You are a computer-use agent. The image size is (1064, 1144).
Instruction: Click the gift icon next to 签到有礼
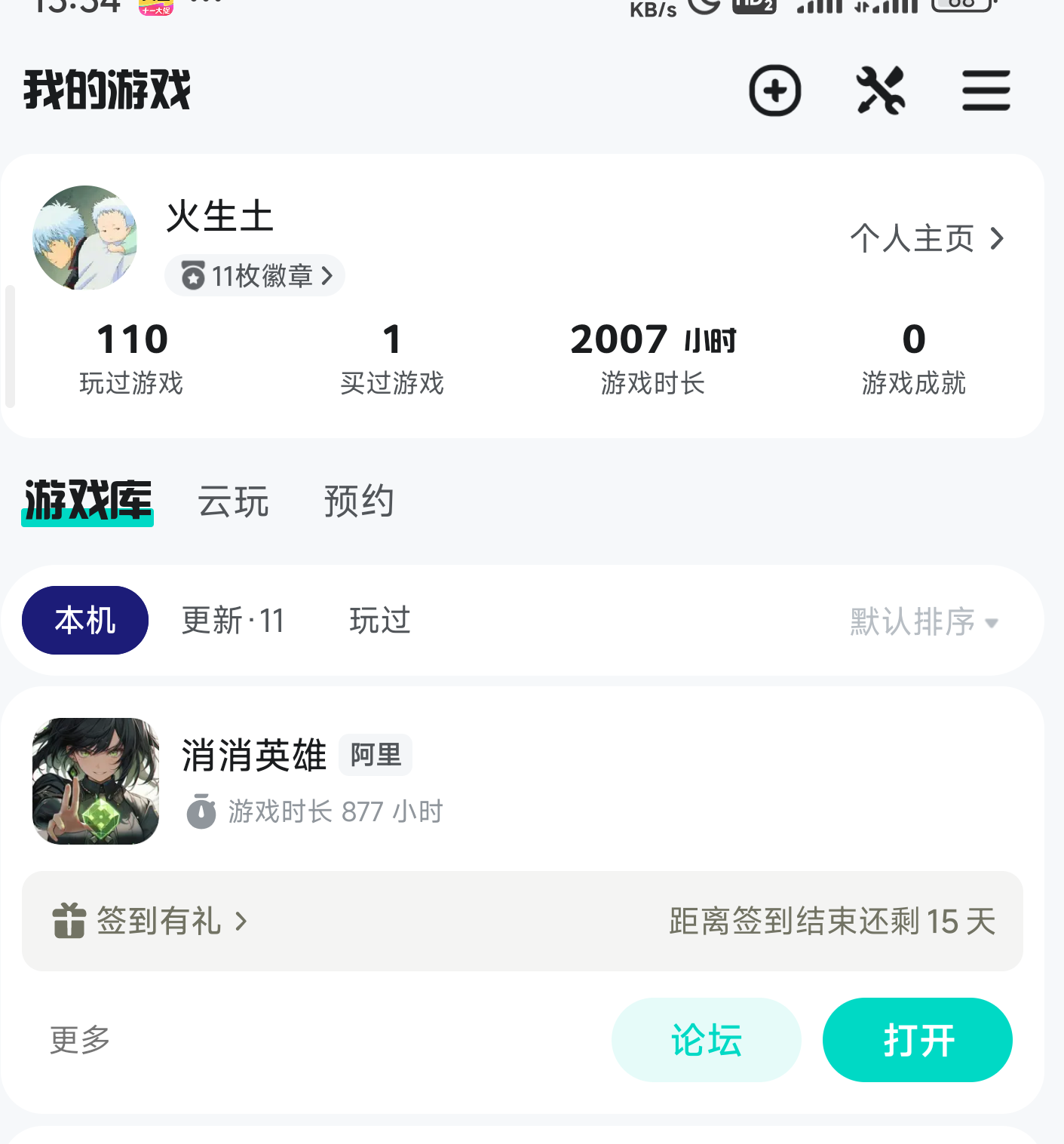coord(69,921)
